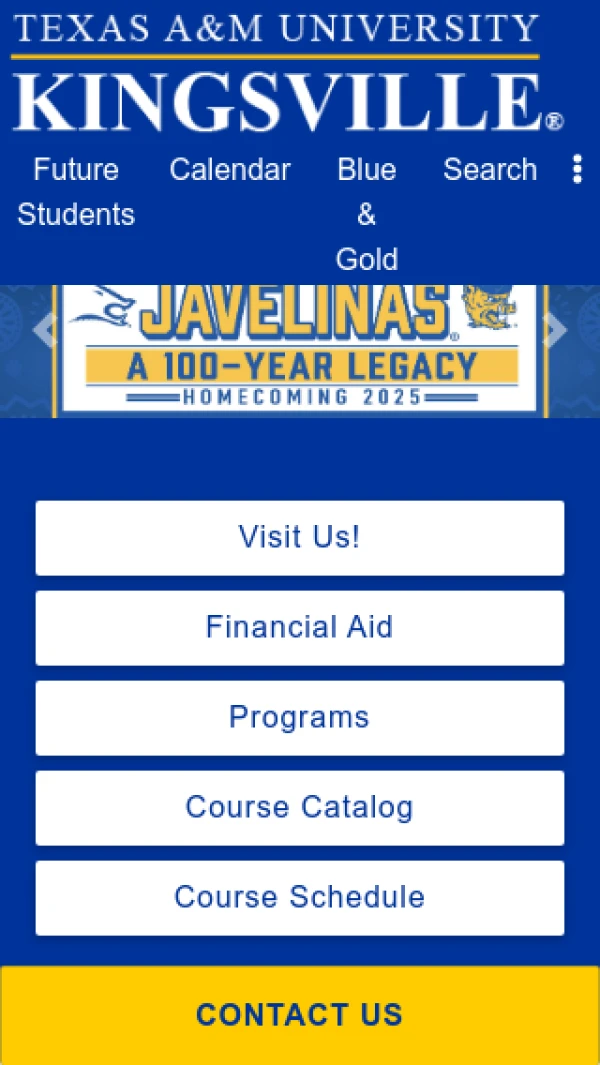Open the Blue & Gold link
The image size is (600, 1065).
[x=367, y=214]
